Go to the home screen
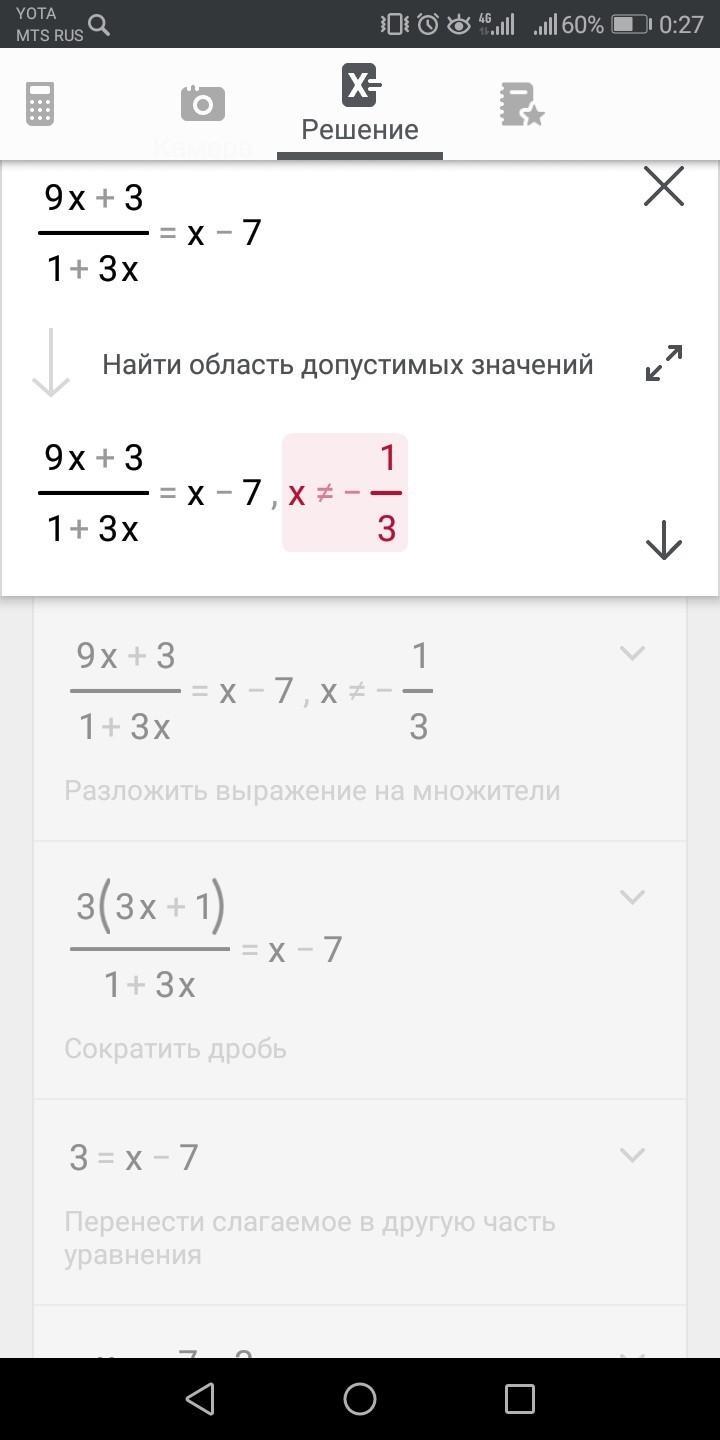This screenshot has height=1440, width=720. [x=360, y=1398]
